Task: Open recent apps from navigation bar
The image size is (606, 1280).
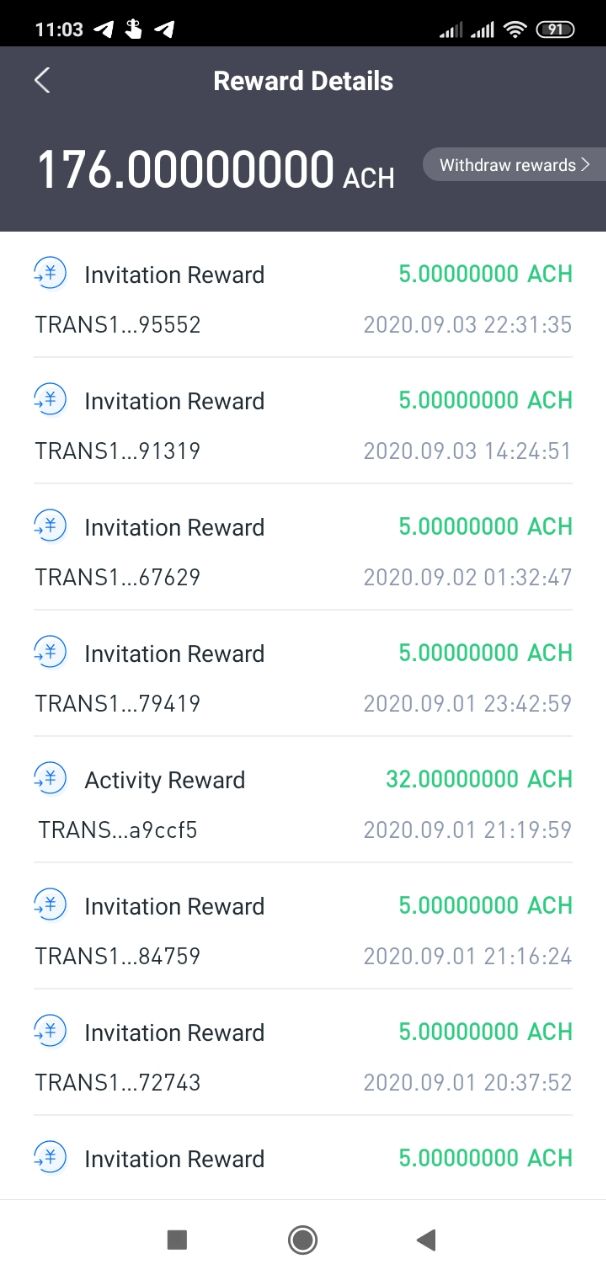Action: pos(177,1240)
